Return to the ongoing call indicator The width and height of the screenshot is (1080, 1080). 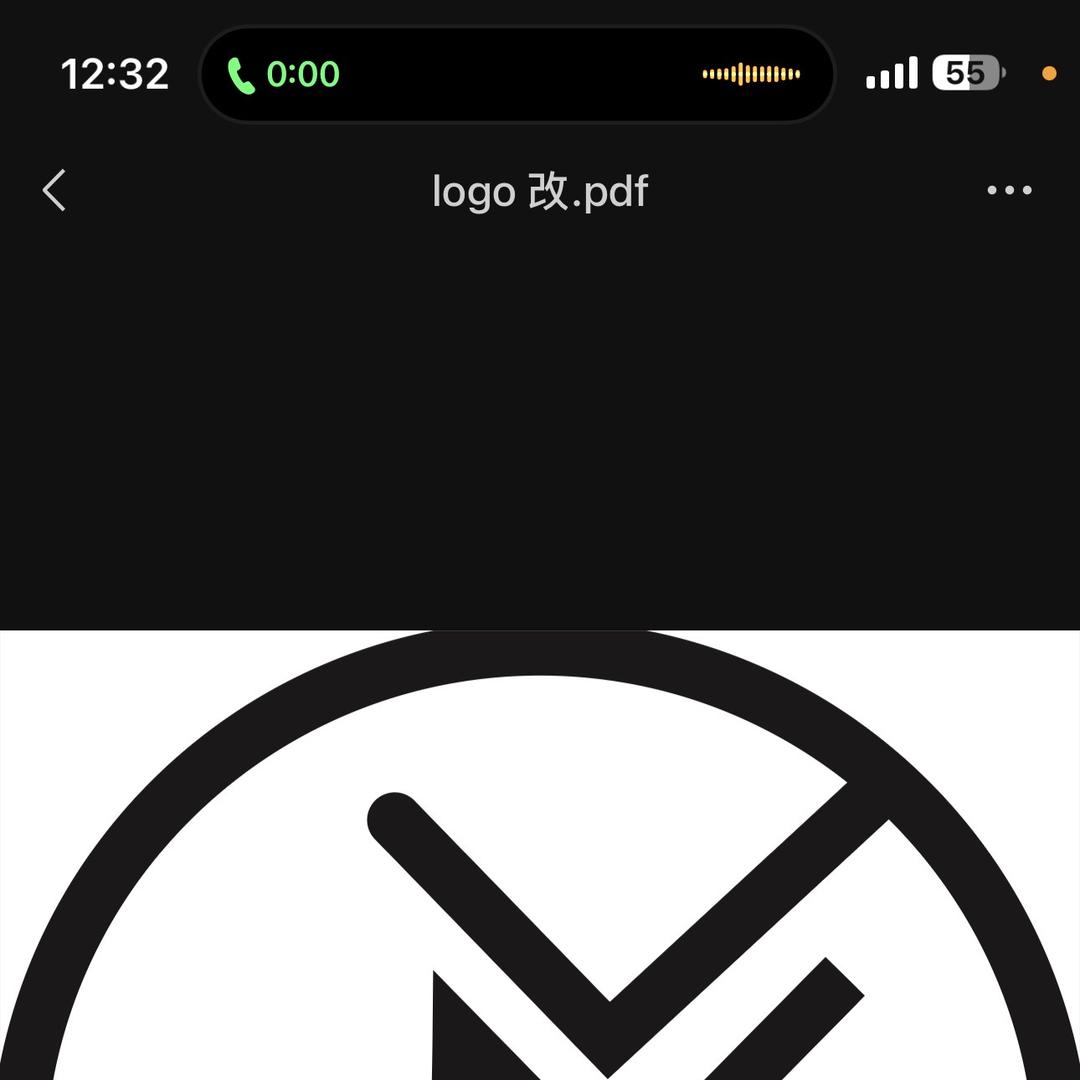[x=285, y=75]
